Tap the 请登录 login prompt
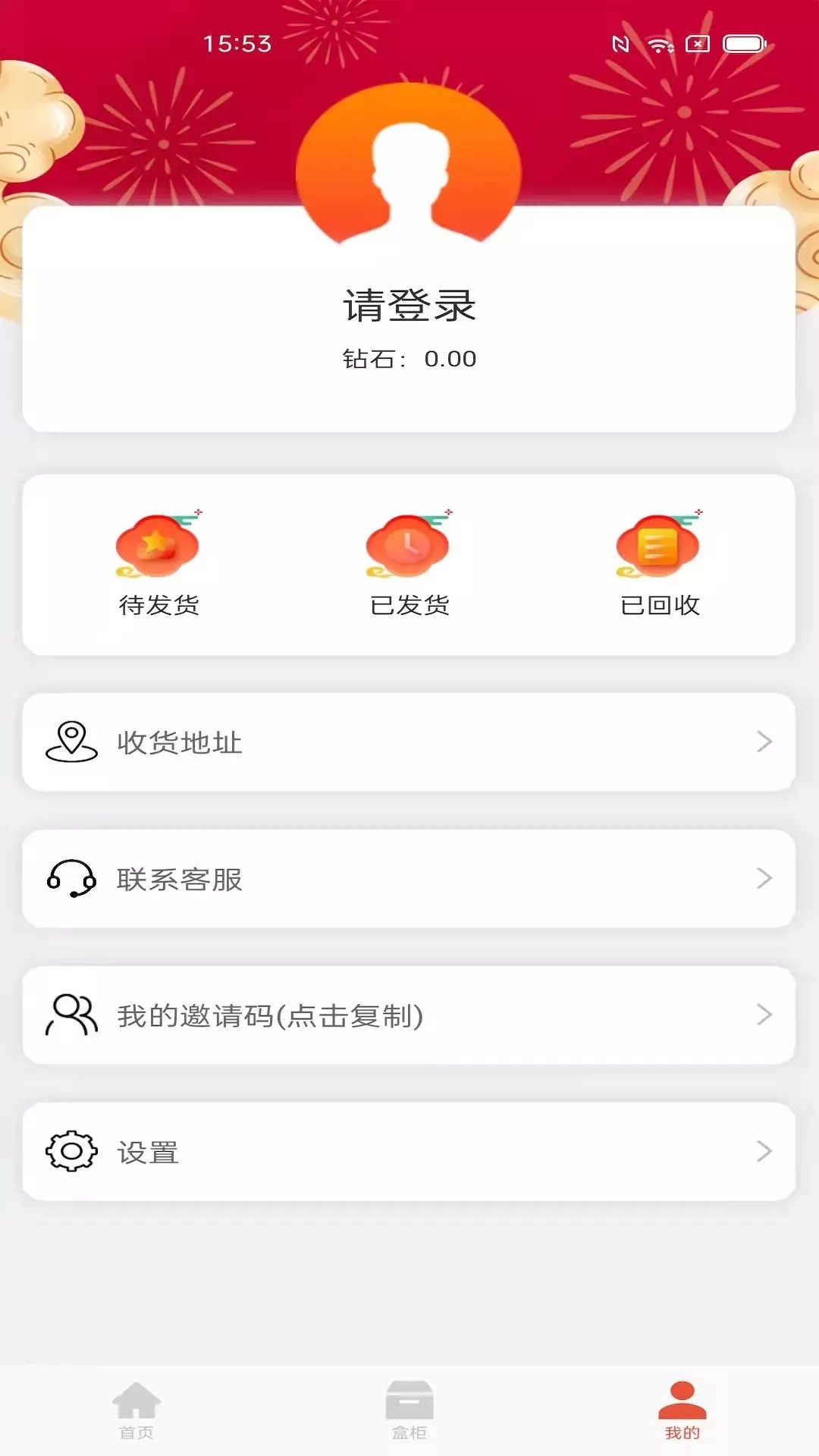This screenshot has height=1456, width=819. [x=409, y=303]
